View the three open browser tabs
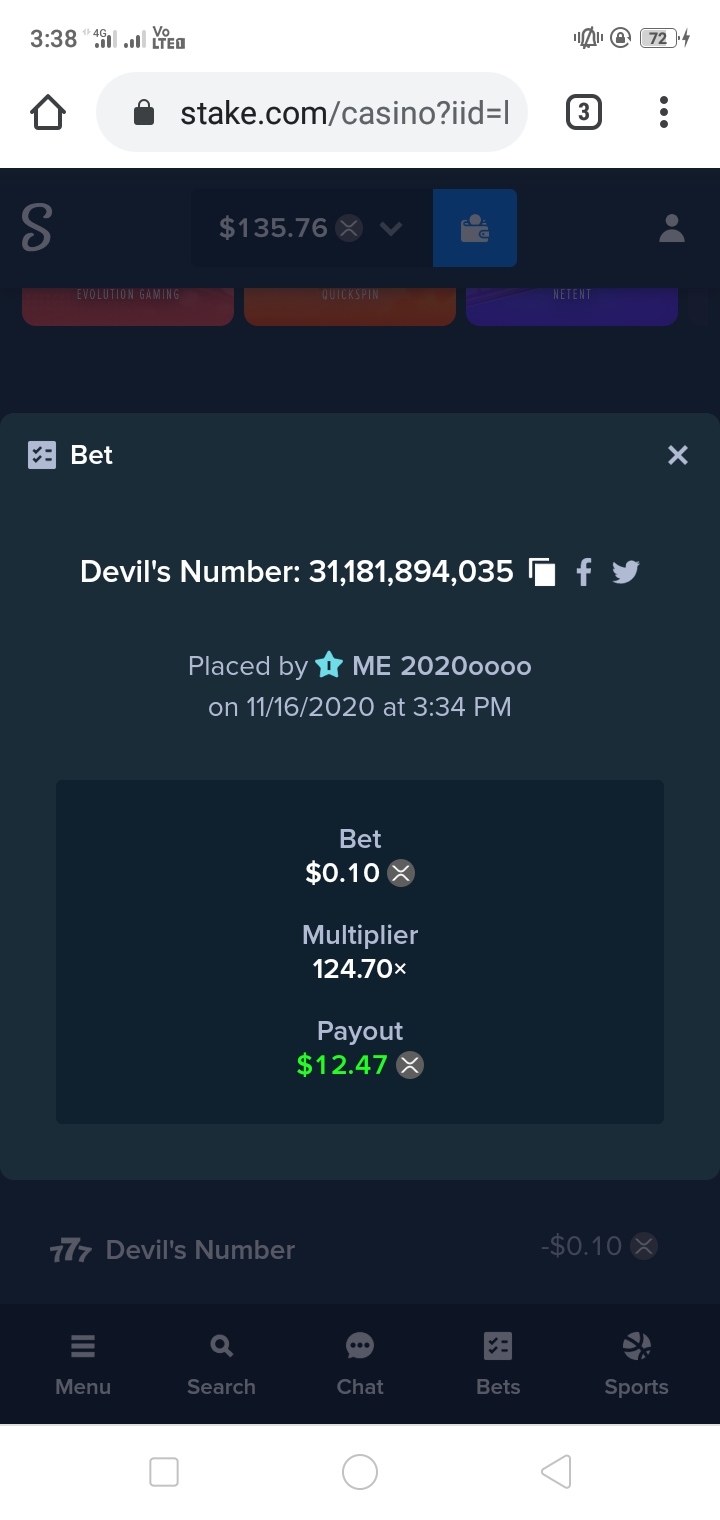This screenshot has height=1520, width=720. click(584, 113)
